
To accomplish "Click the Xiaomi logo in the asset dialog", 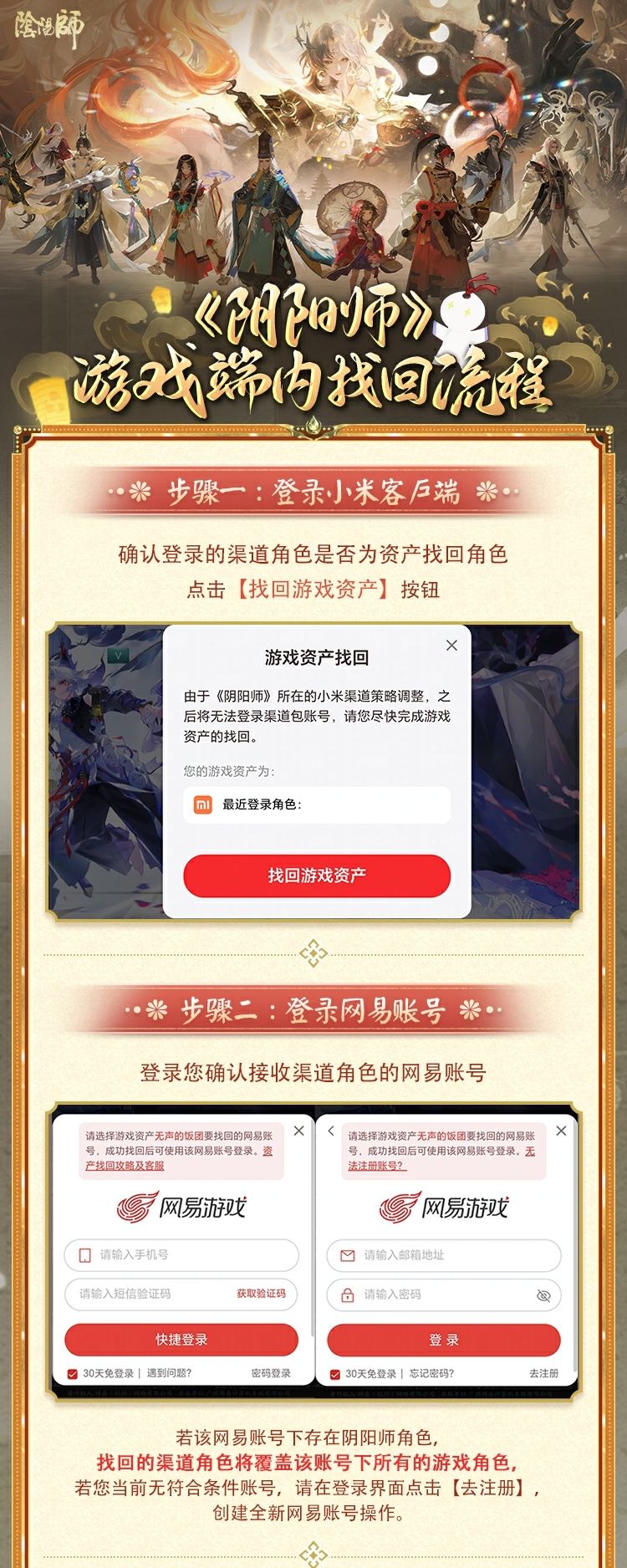I will (203, 805).
